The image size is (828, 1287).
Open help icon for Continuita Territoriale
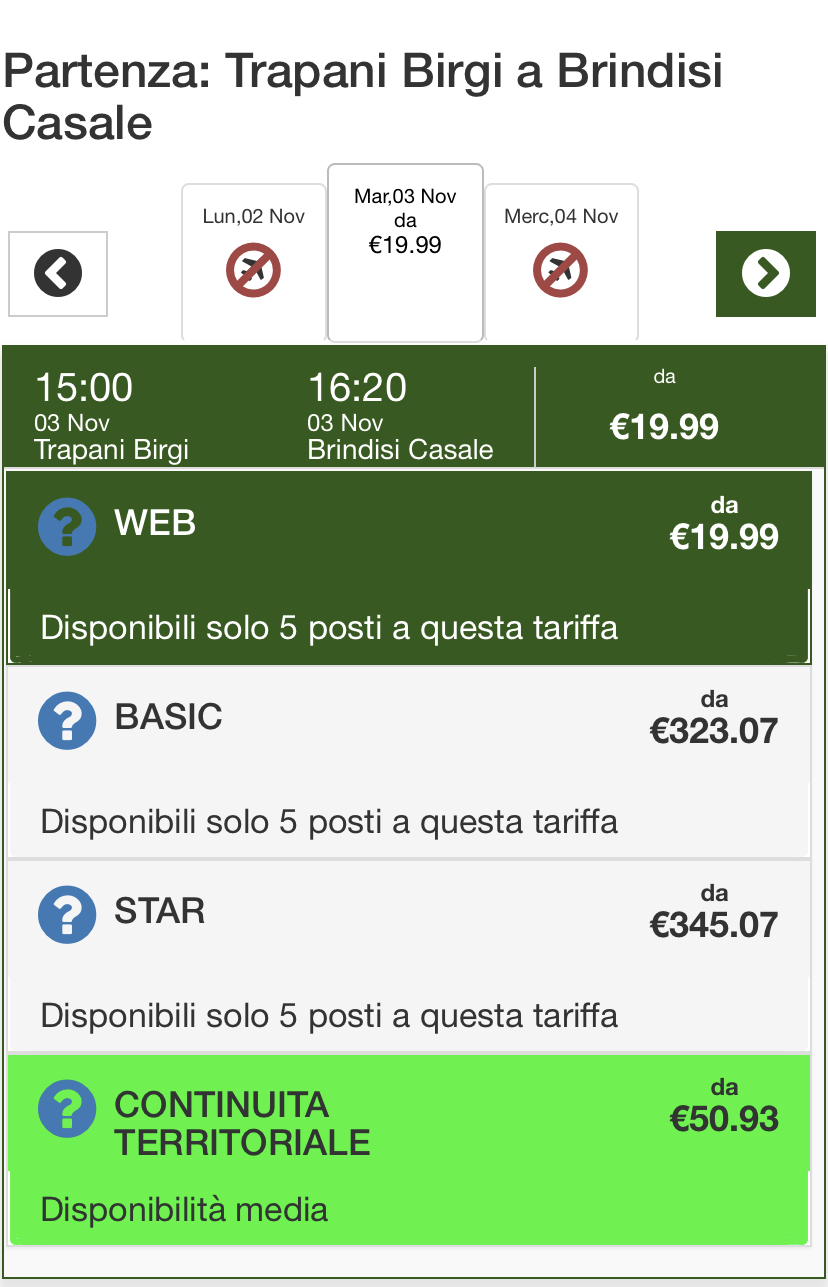pos(67,1108)
